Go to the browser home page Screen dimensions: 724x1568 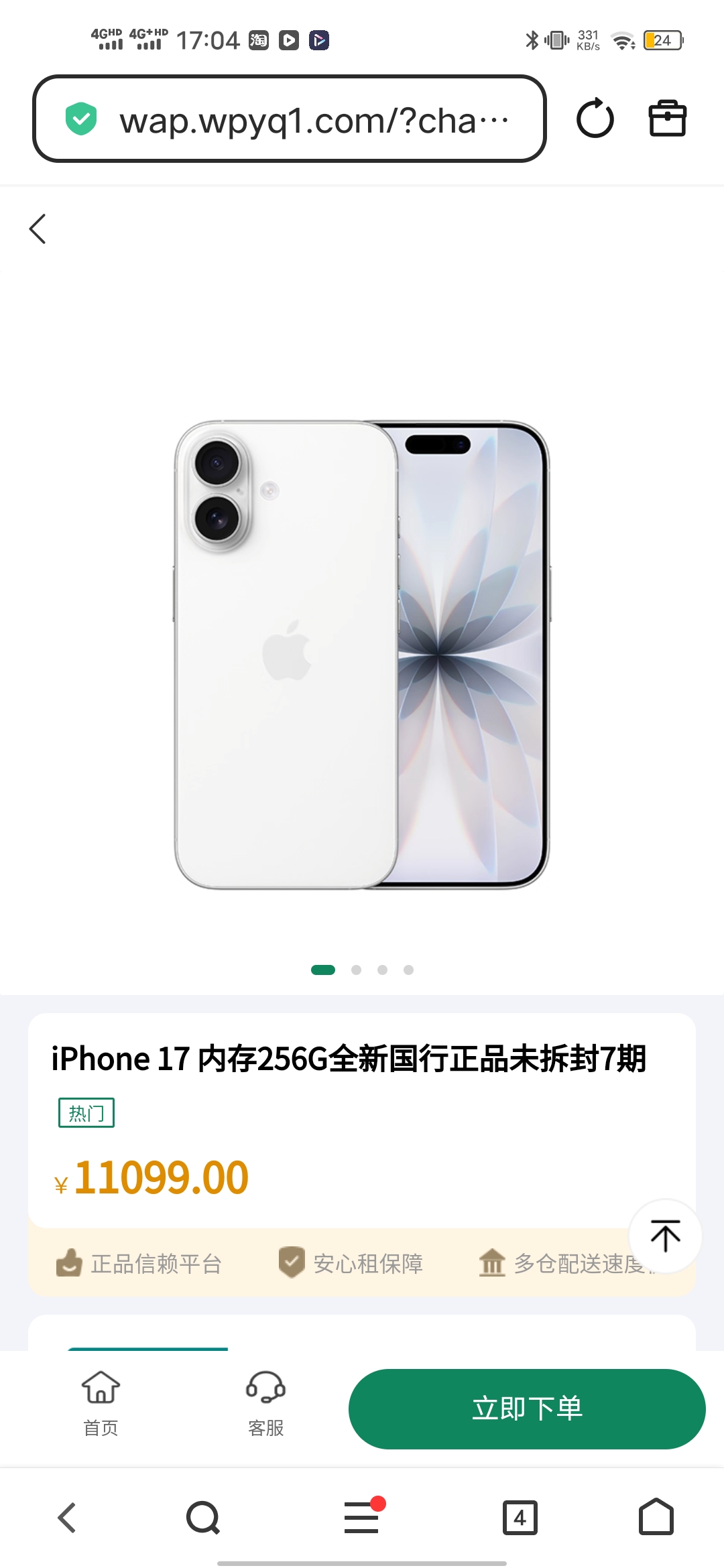coord(656,1516)
